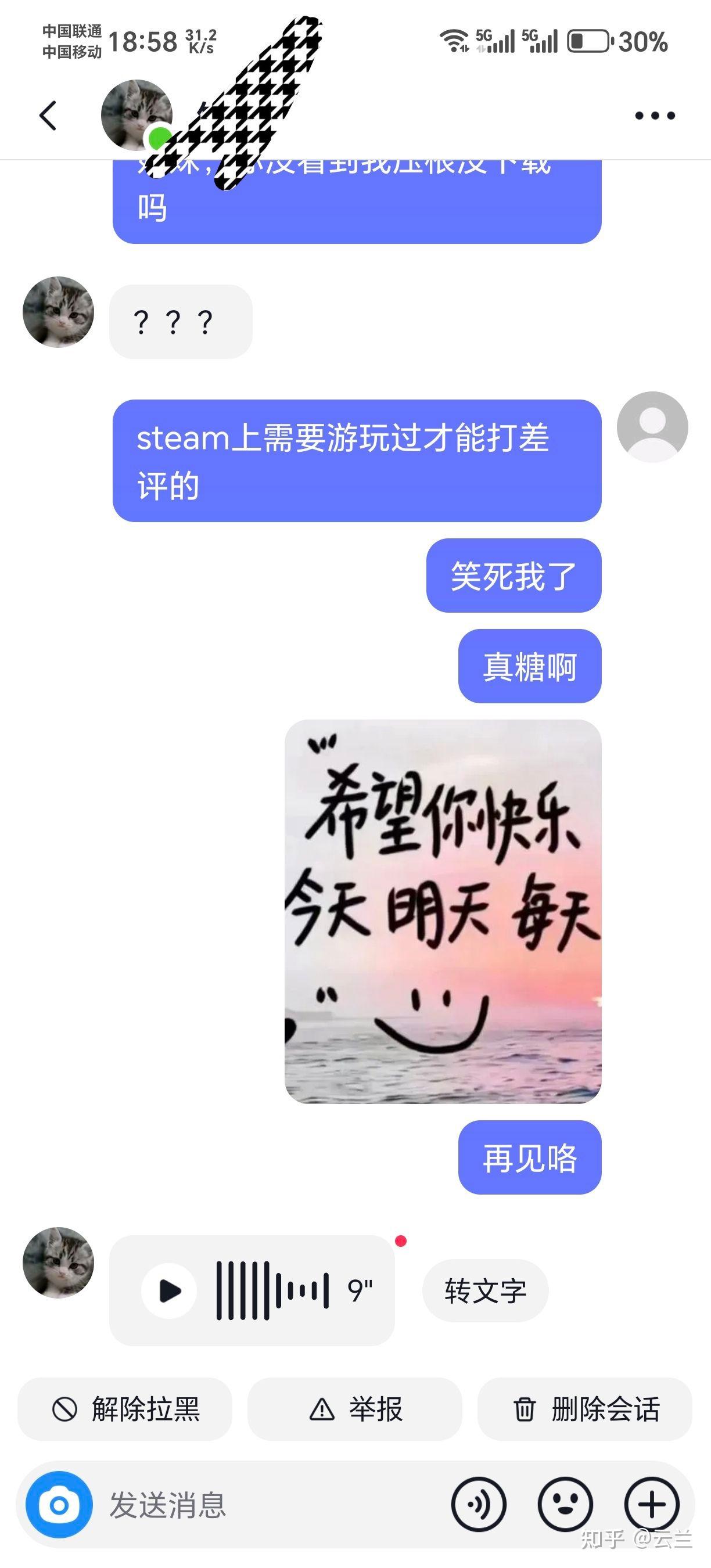Image resolution: width=711 pixels, height=1568 pixels.
Task: Play the 9-second voice message
Action: click(169, 1290)
